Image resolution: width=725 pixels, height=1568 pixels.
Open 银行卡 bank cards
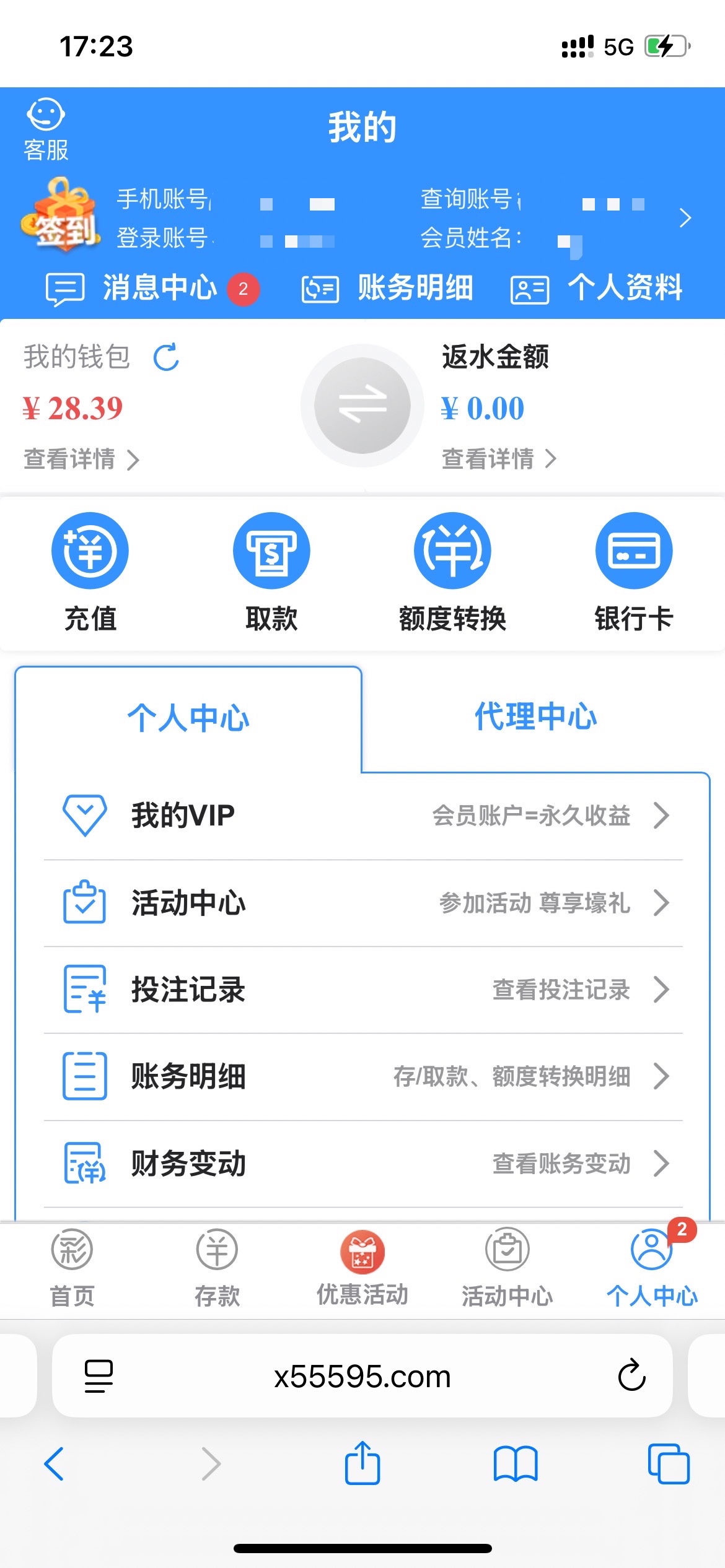coord(633,571)
